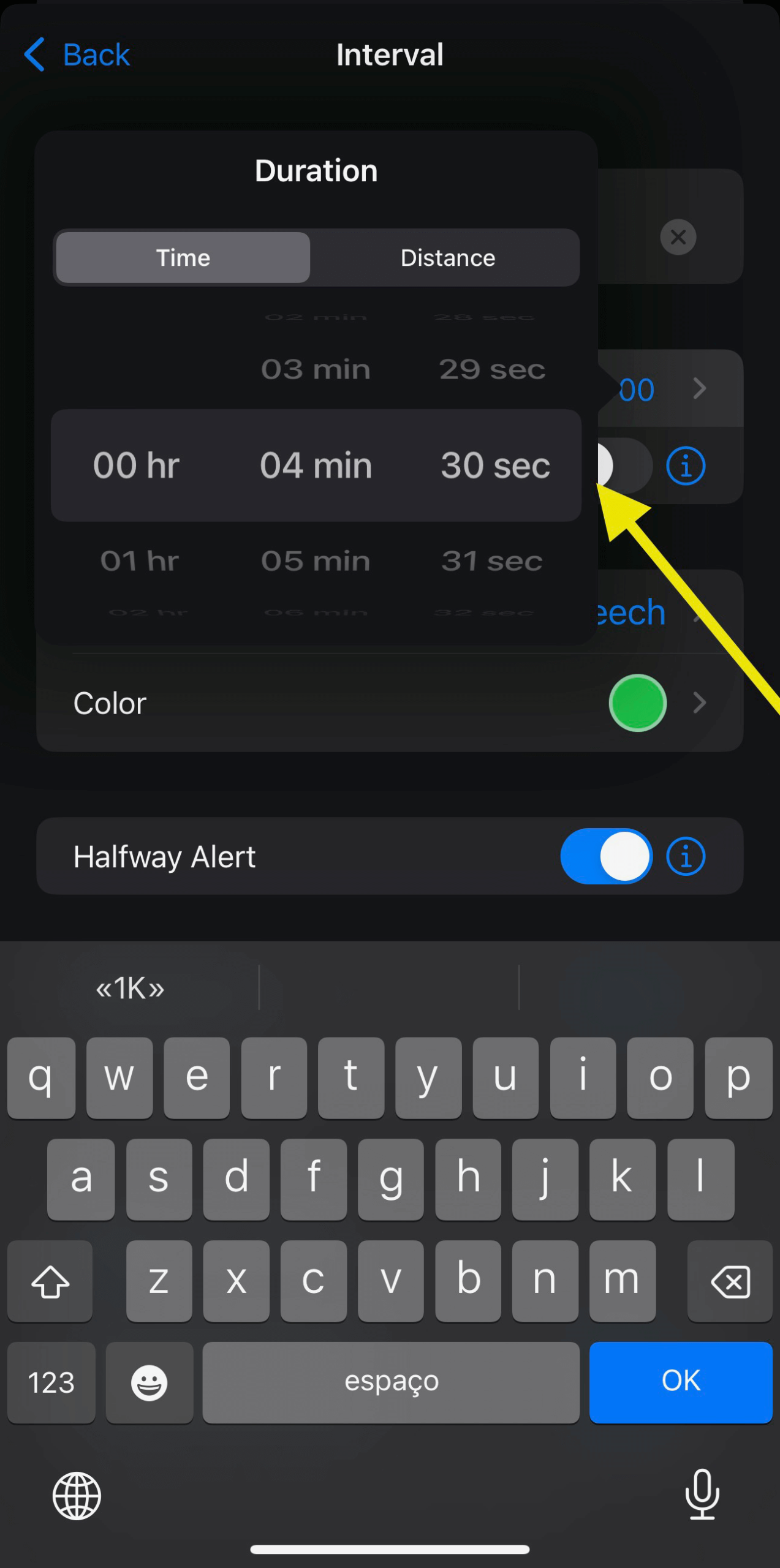Pick 31 sec in duration picker
Viewport: 780px width, 1568px height.
click(492, 560)
